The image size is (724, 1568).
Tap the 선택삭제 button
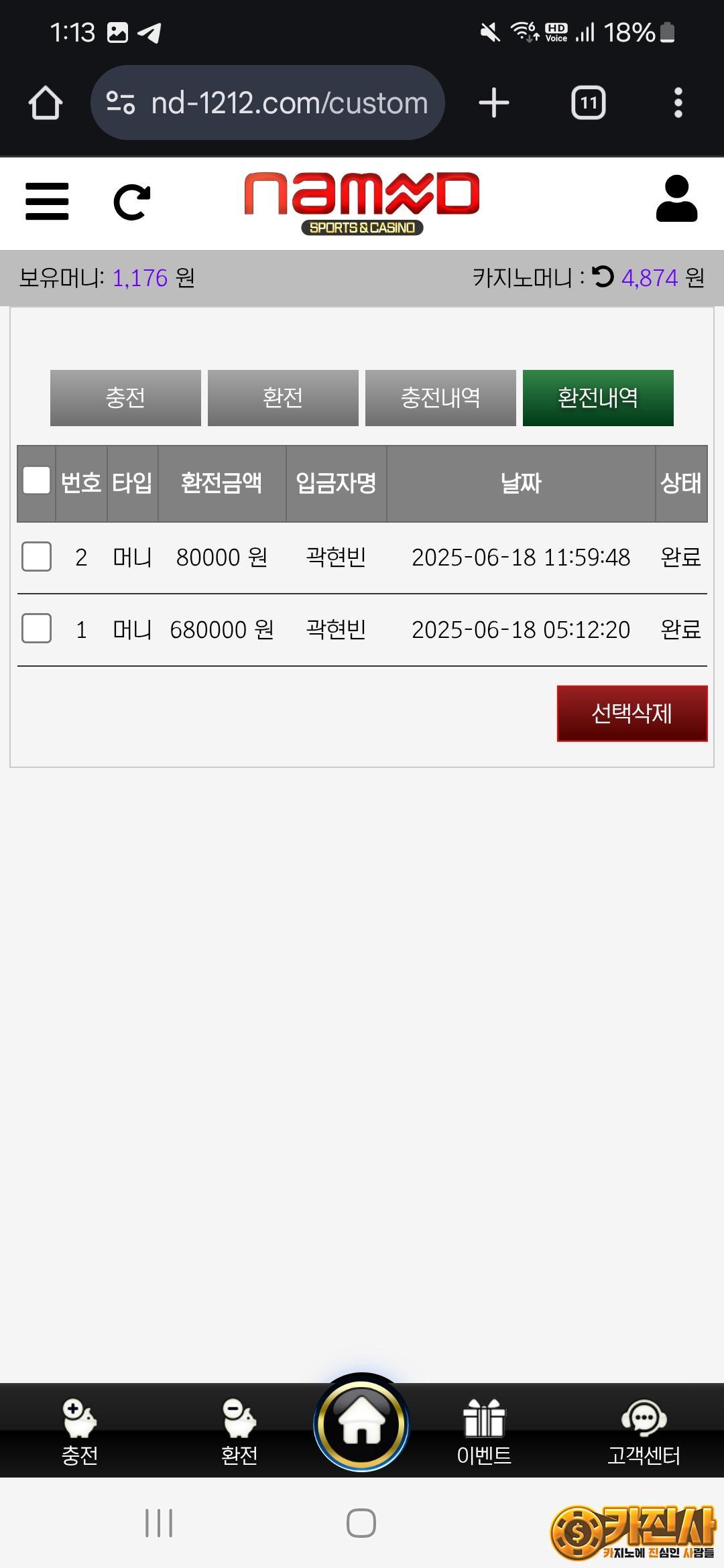point(631,713)
